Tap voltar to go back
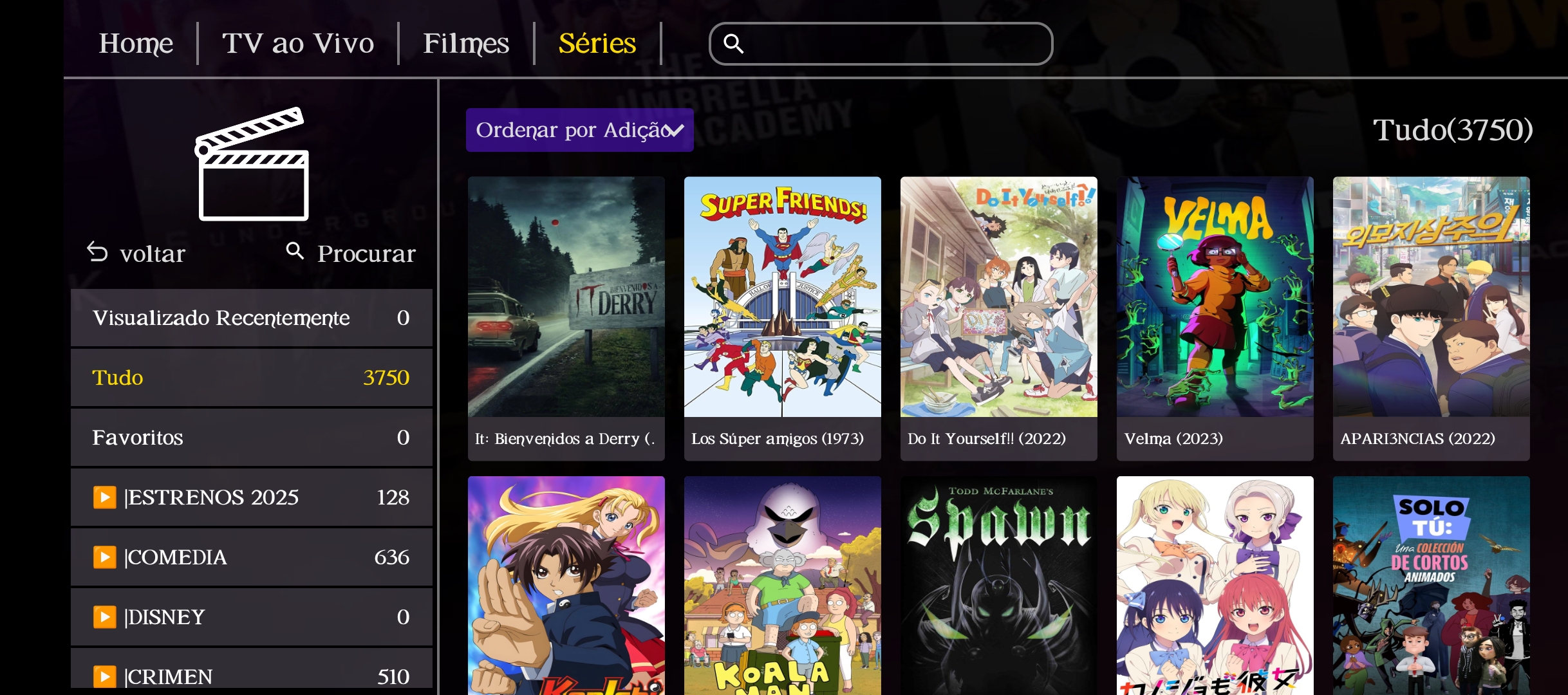Screen dimensions: 1568x695 coord(136,253)
